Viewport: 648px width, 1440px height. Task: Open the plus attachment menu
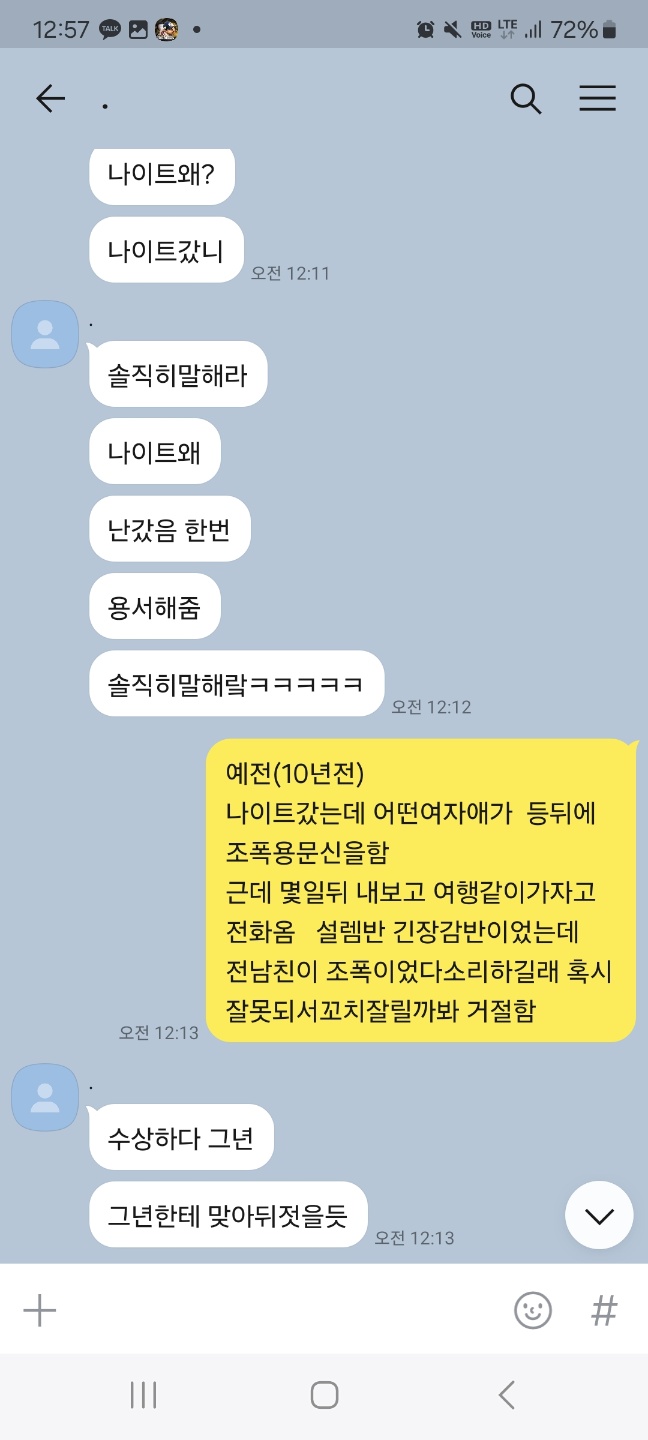click(x=40, y=1310)
